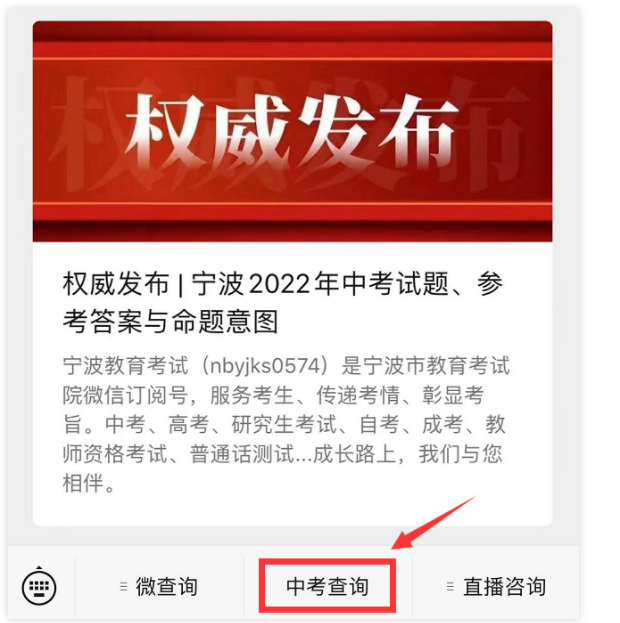Open the 微查询 menu

pos(160,586)
